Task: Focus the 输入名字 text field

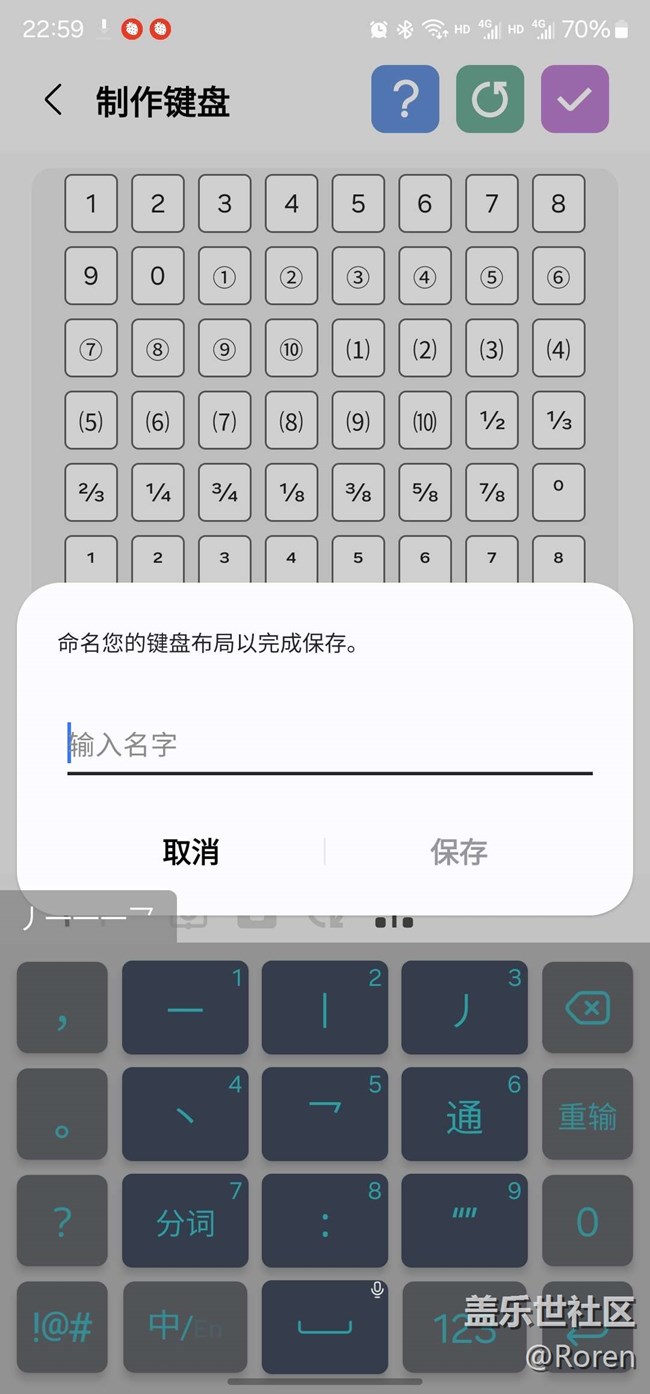Action: 329,745
